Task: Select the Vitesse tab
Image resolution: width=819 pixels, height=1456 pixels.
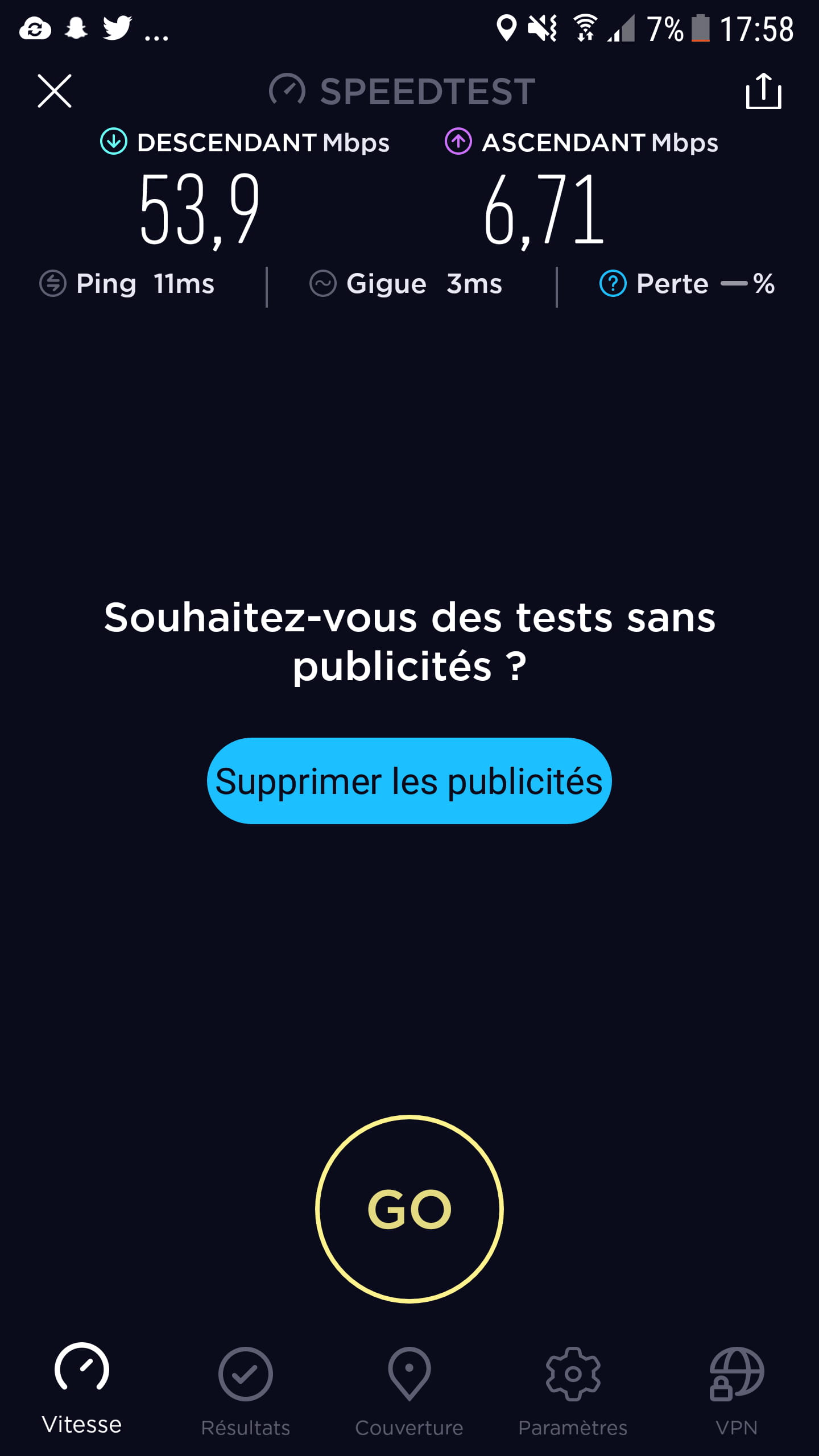Action: (82, 1390)
